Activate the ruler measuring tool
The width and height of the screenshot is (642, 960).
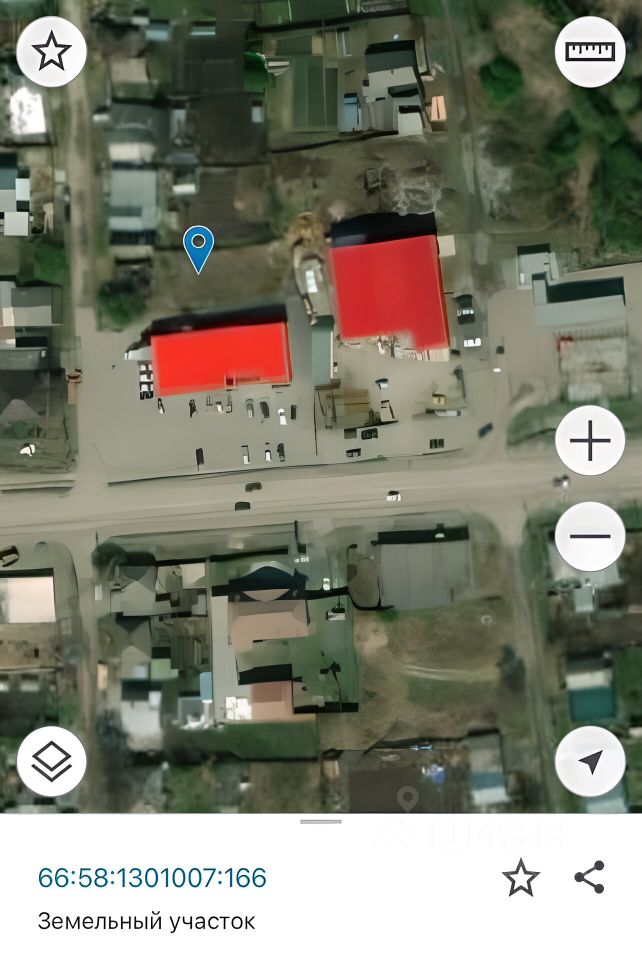(590, 52)
